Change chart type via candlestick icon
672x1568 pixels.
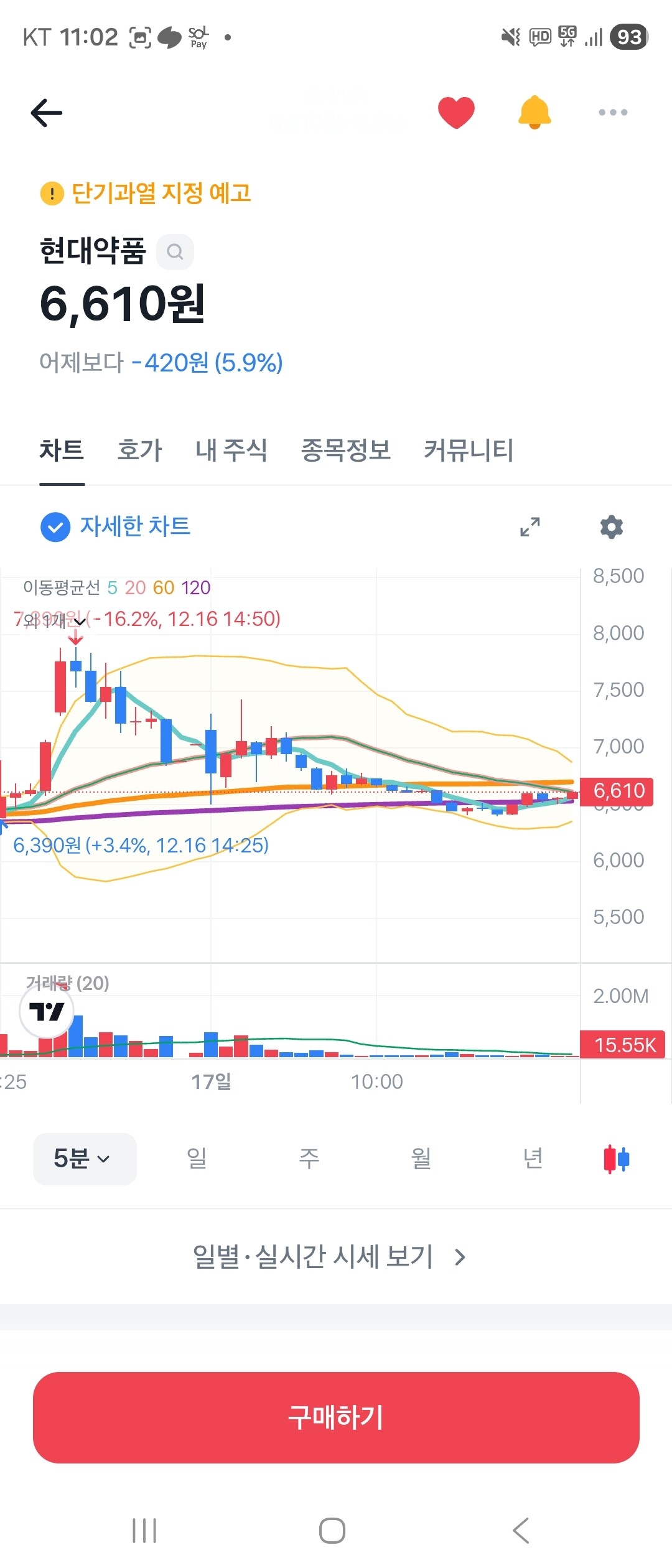point(617,1159)
